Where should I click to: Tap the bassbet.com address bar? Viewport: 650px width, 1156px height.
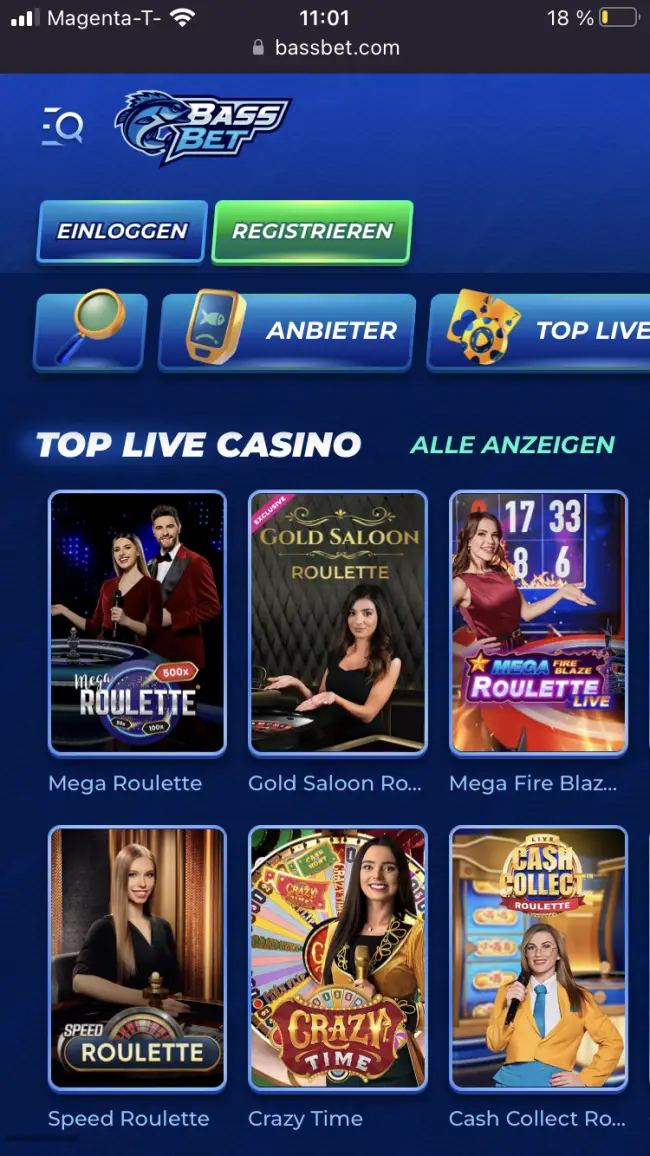tap(325, 48)
